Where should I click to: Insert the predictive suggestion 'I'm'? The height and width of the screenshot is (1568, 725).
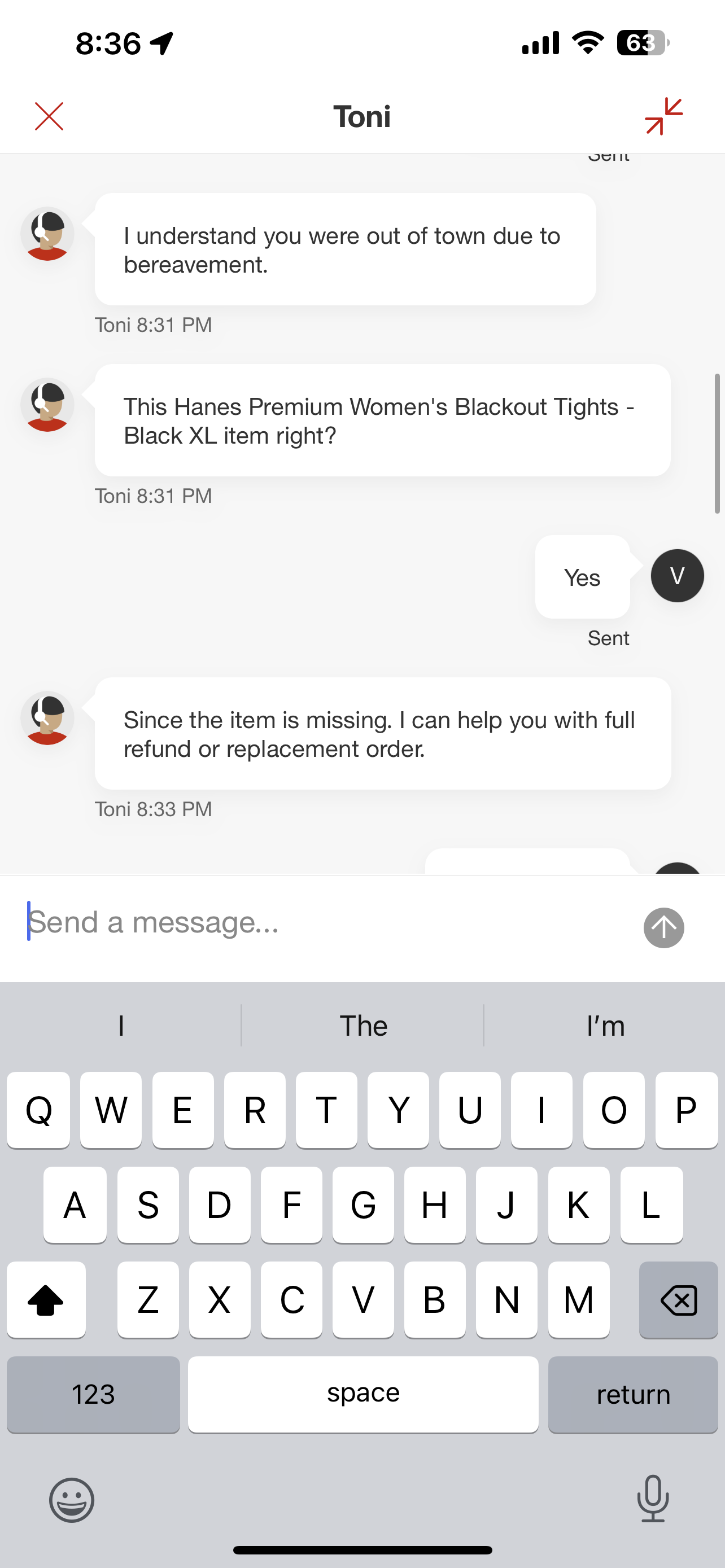tap(605, 1026)
